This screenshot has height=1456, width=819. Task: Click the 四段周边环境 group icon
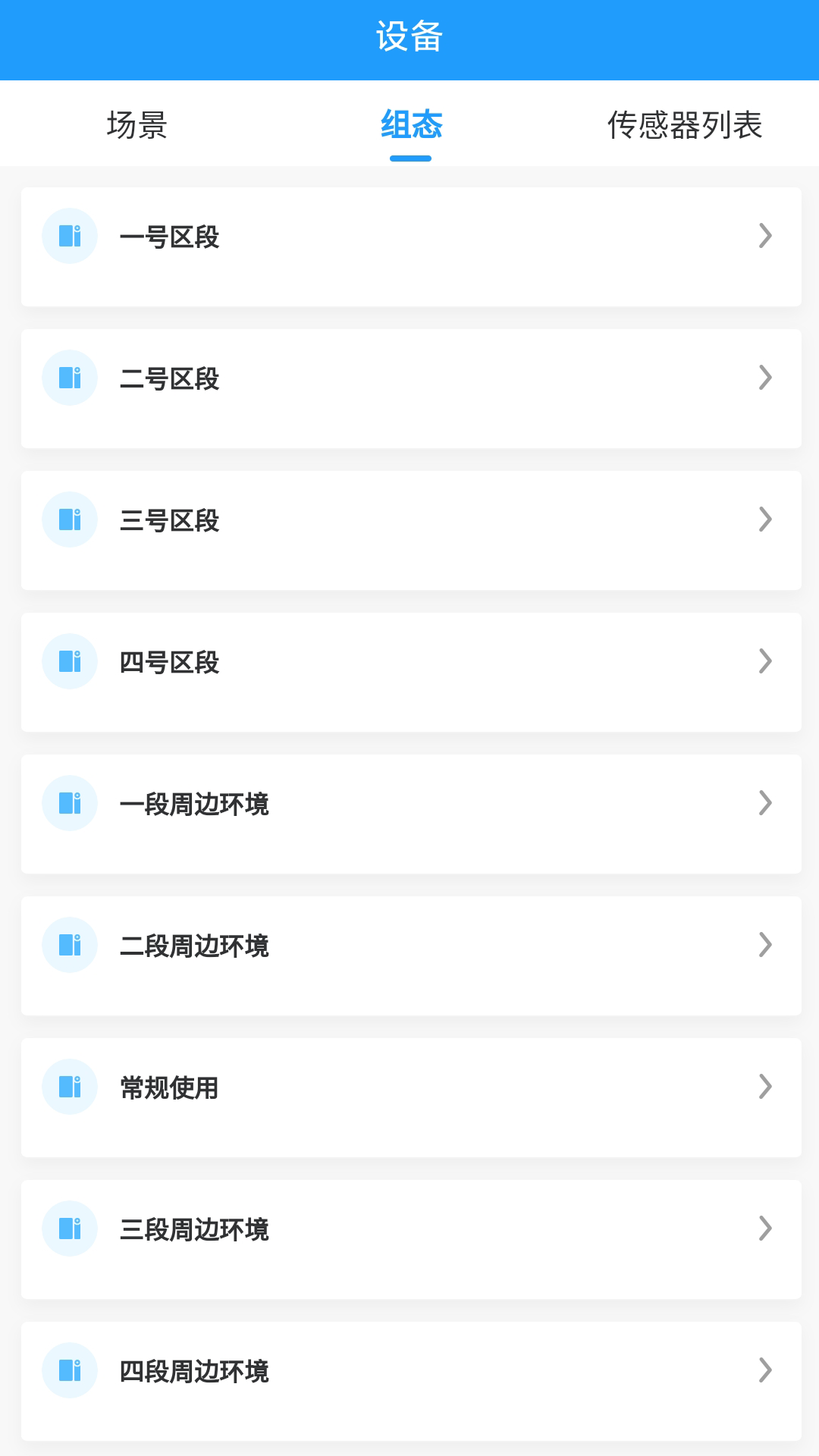[69, 1370]
